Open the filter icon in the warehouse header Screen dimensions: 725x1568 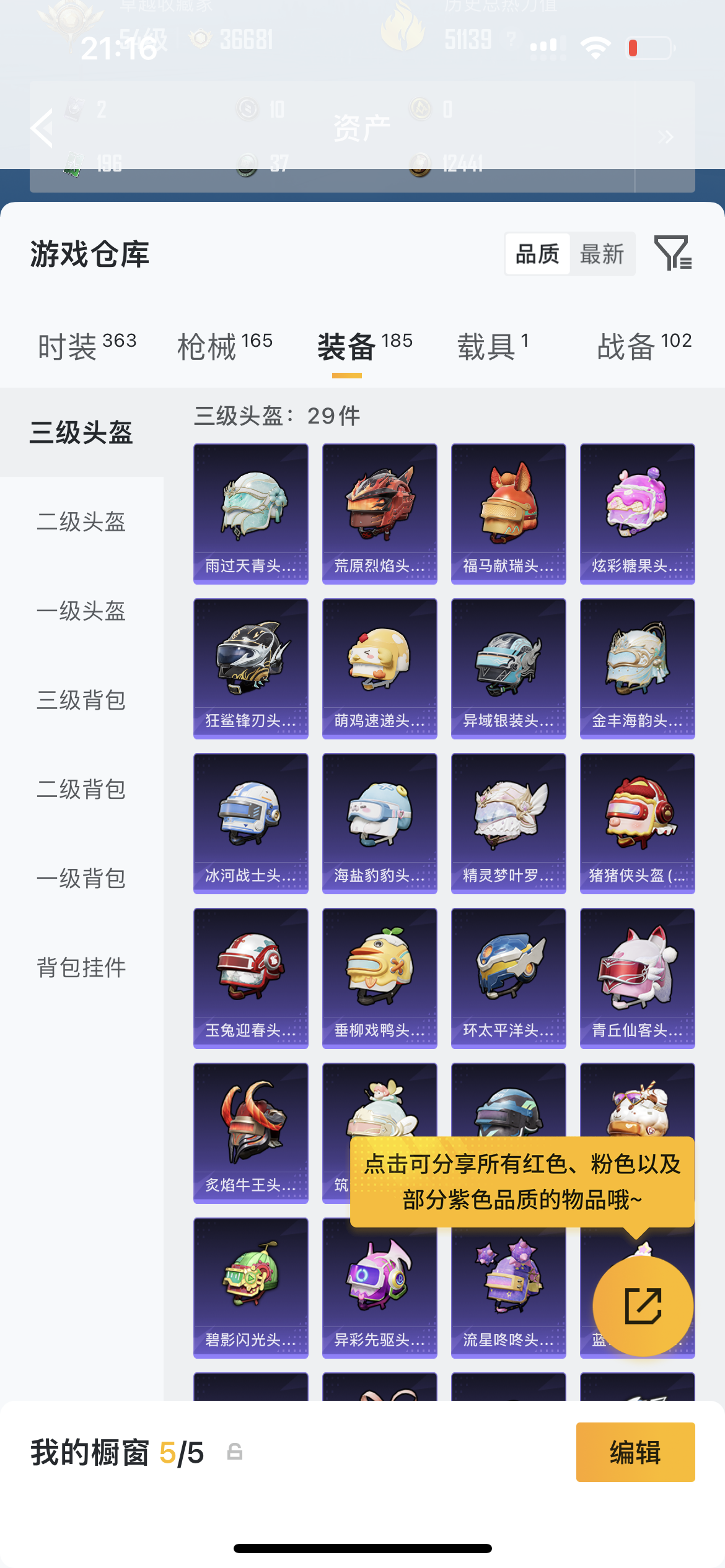tap(673, 253)
